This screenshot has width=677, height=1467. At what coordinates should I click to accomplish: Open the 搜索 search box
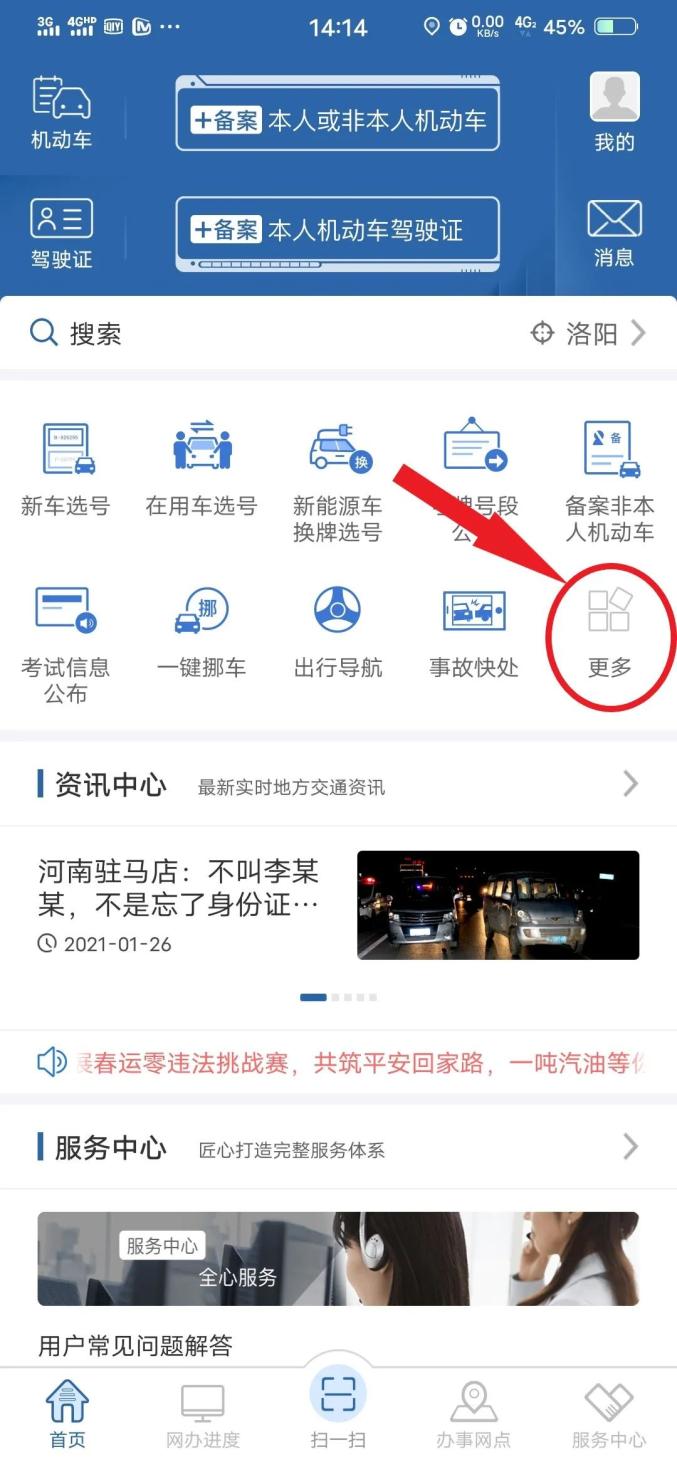pyautogui.click(x=200, y=333)
